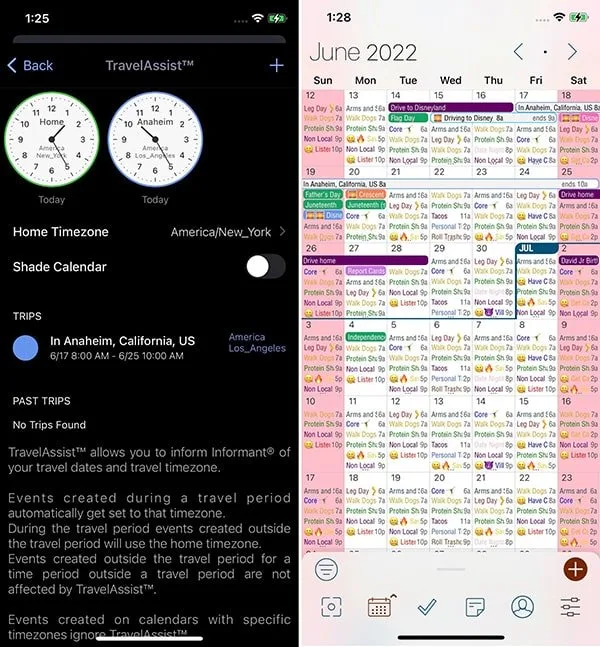Open the hamburger menu button

326,569
